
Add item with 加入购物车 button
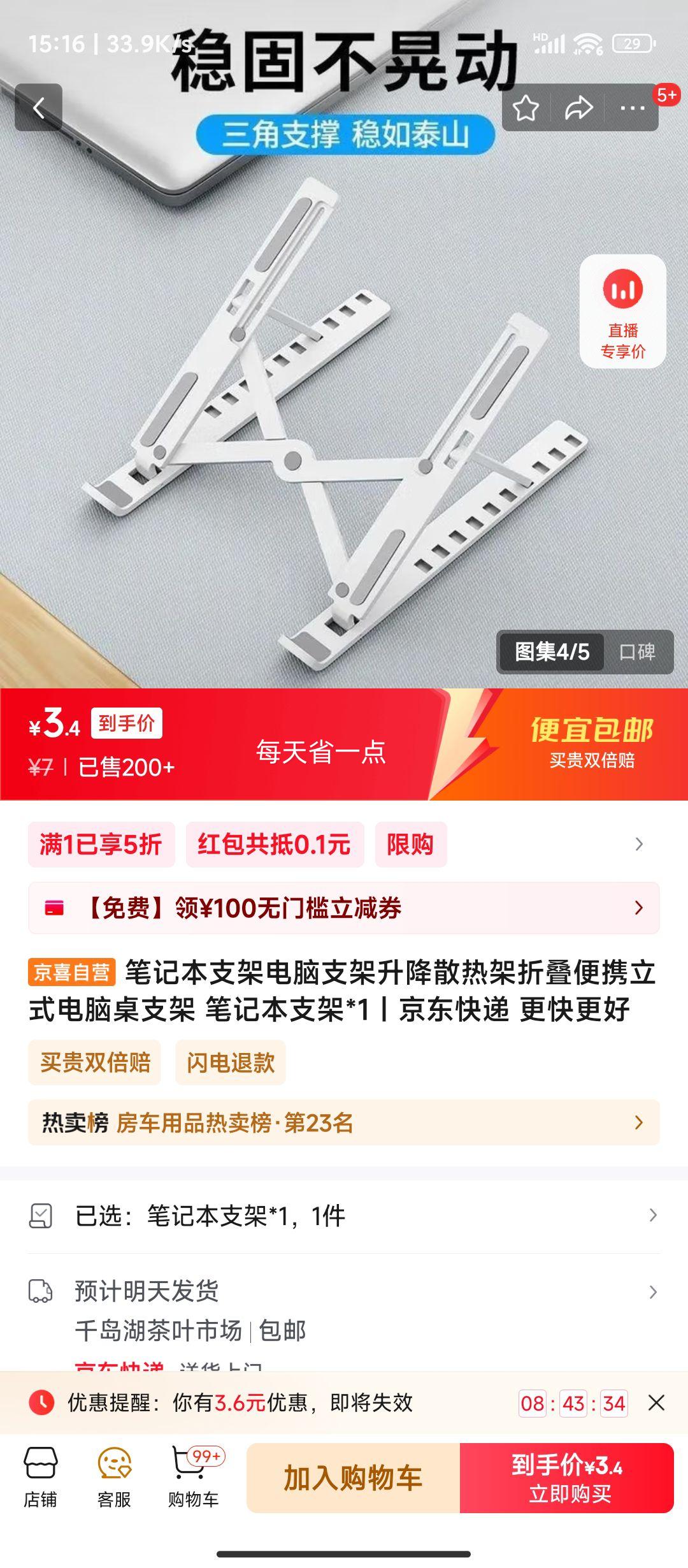click(353, 1477)
